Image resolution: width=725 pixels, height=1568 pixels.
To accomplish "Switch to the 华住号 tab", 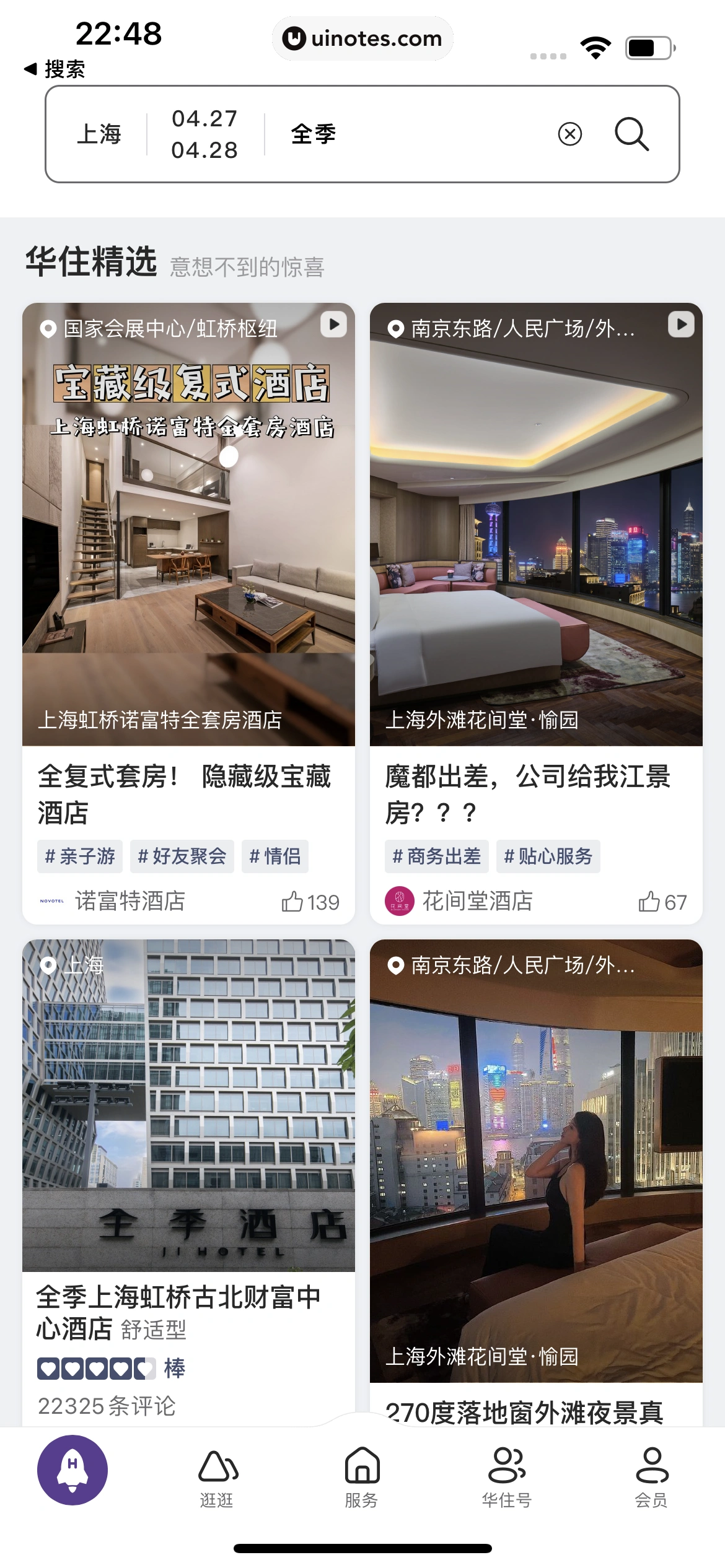I will (x=507, y=1478).
